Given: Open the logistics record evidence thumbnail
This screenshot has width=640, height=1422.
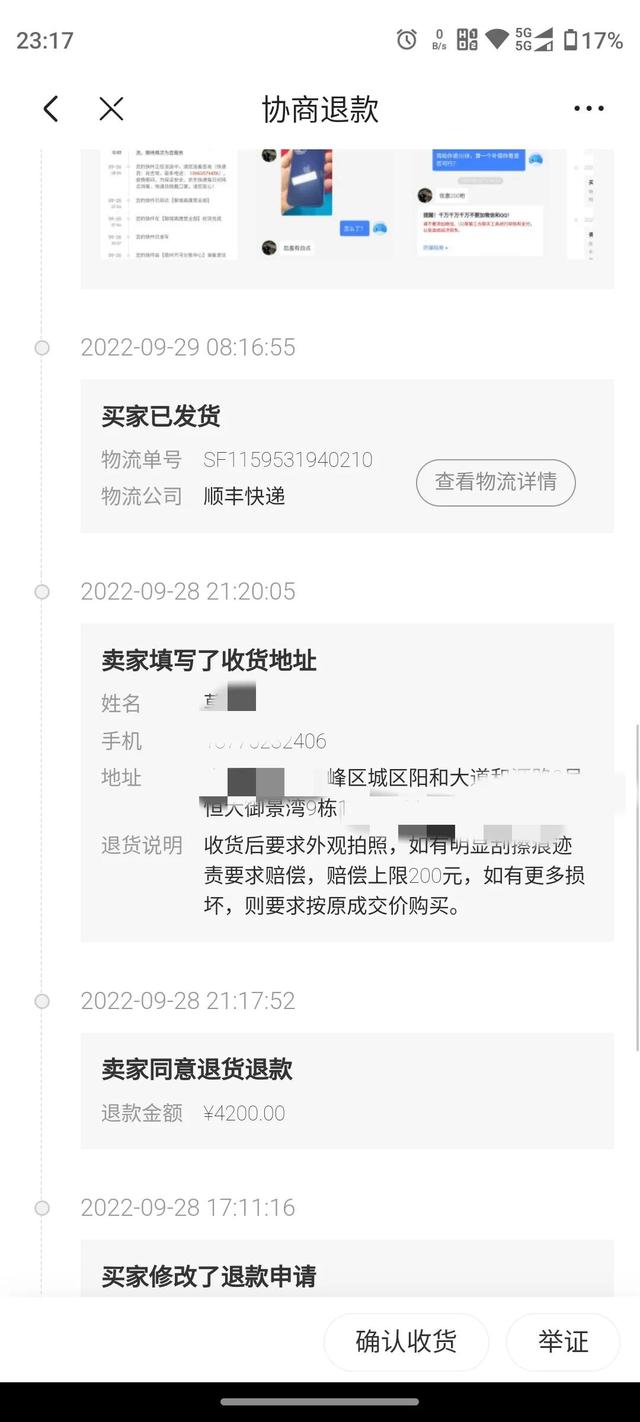Looking at the screenshot, I should point(169,205).
